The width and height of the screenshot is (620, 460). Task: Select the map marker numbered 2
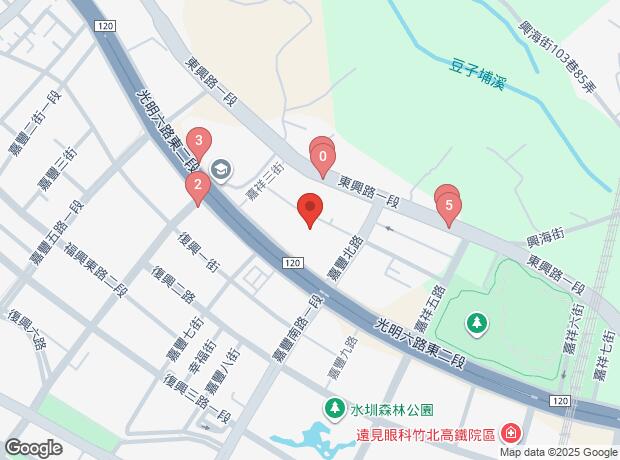pos(198,184)
